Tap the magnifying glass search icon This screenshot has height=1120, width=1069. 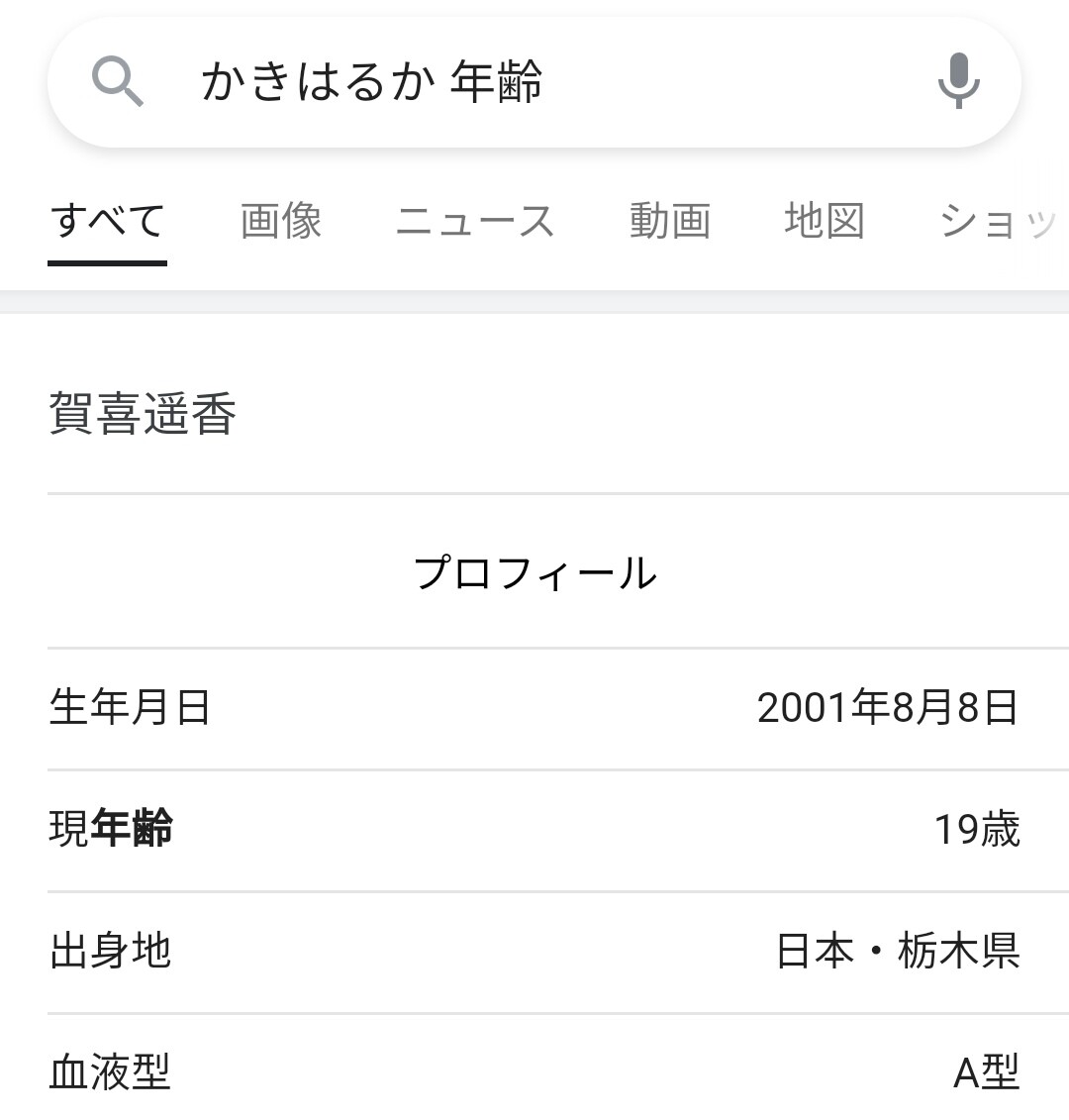click(118, 82)
